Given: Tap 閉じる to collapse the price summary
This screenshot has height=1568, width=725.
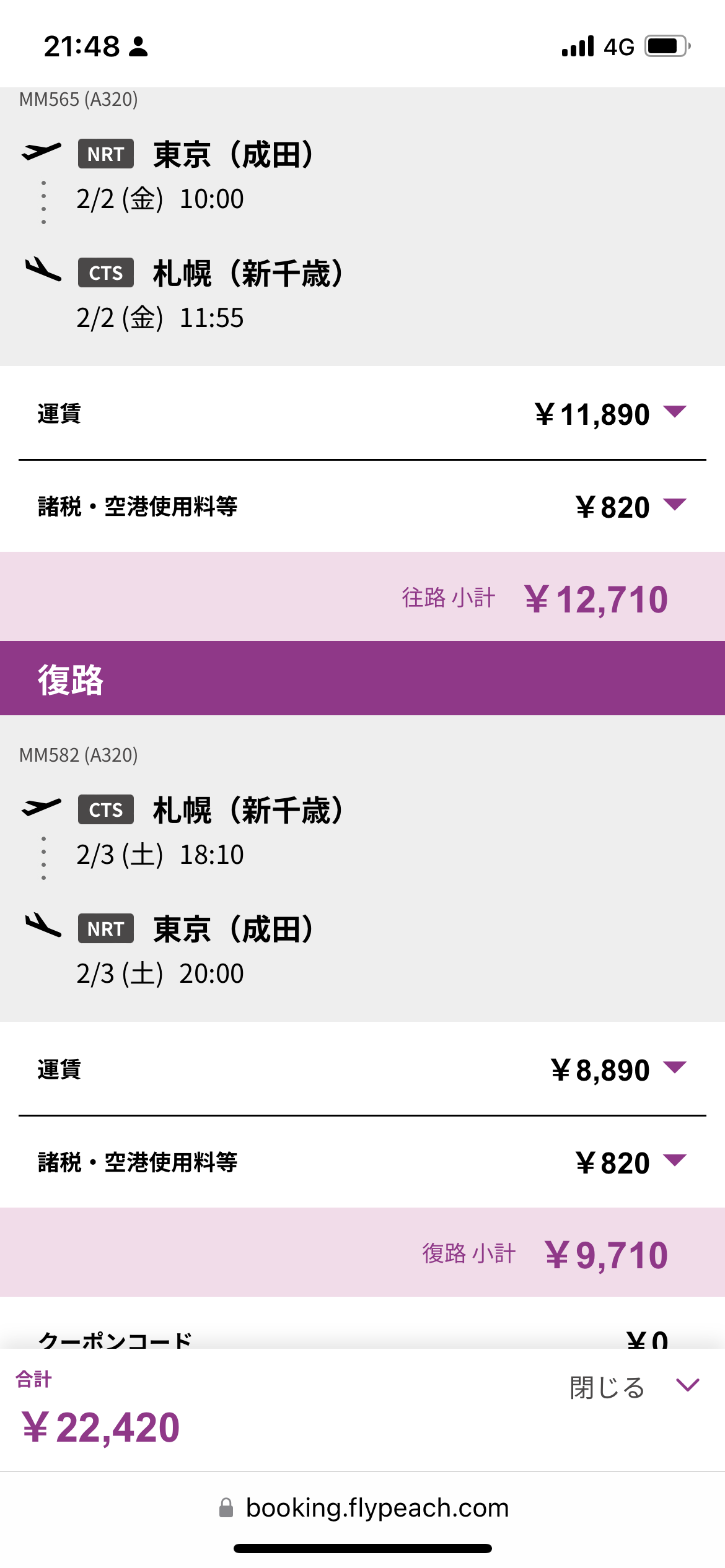Looking at the screenshot, I should pos(633,1387).
